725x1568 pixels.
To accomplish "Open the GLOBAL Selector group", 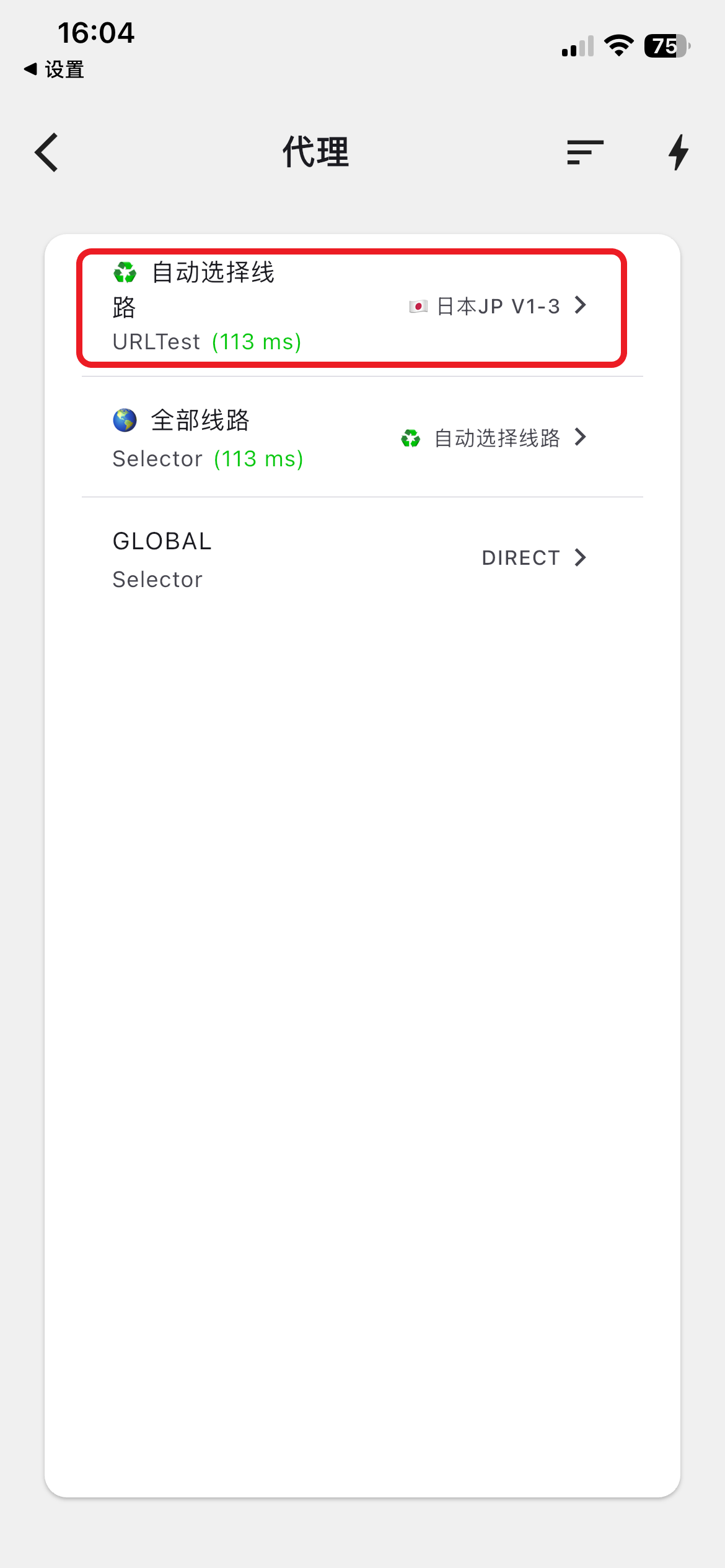I will (351, 559).
